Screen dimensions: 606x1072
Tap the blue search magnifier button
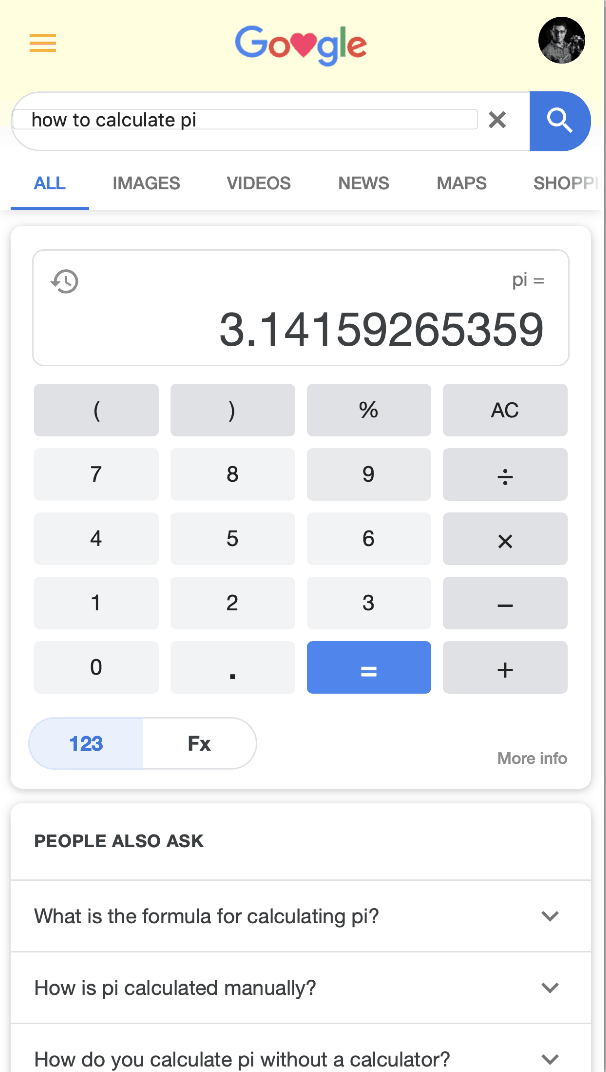point(559,121)
